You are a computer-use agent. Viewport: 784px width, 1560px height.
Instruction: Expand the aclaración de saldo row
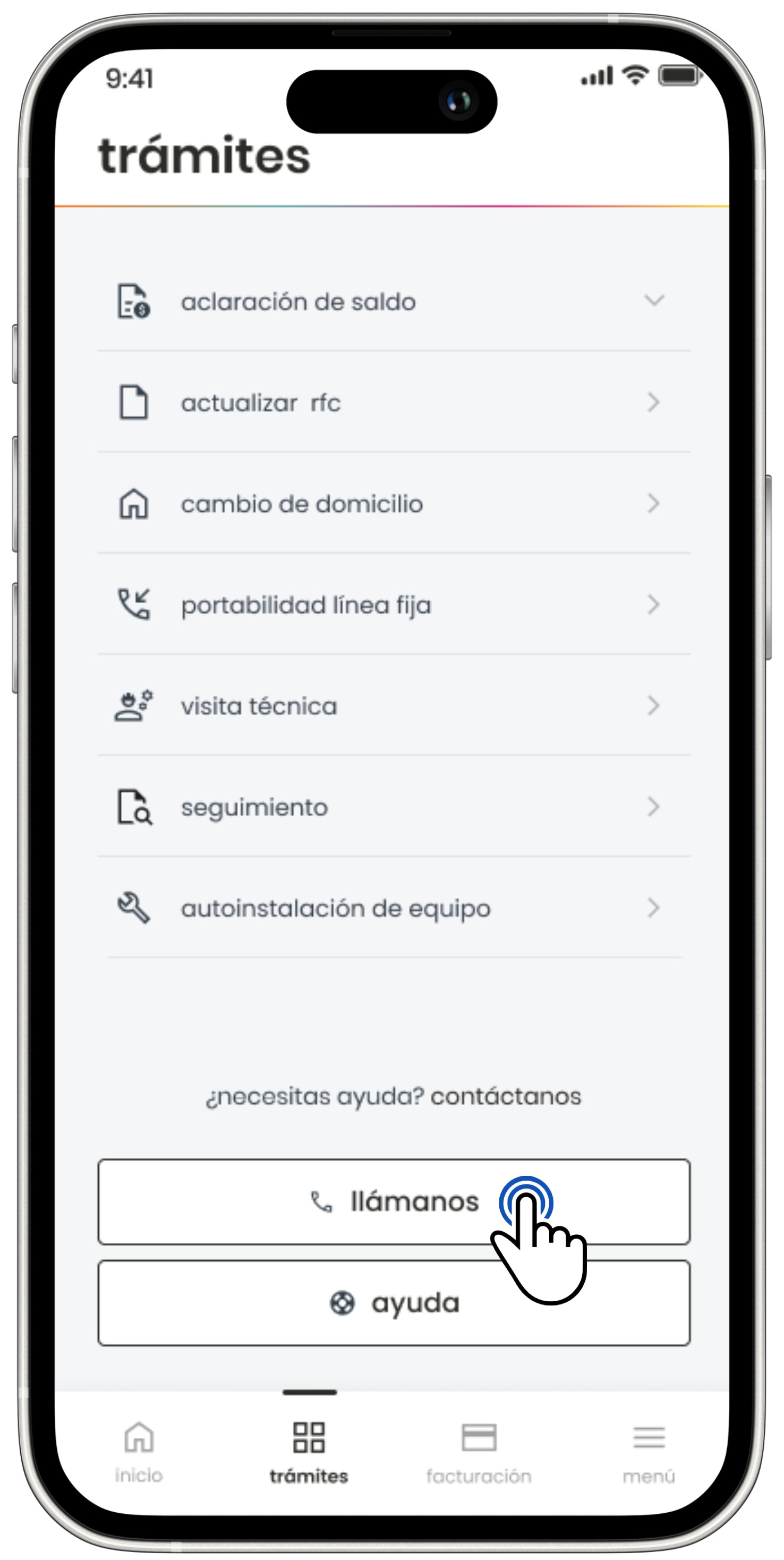pyautogui.click(x=393, y=301)
